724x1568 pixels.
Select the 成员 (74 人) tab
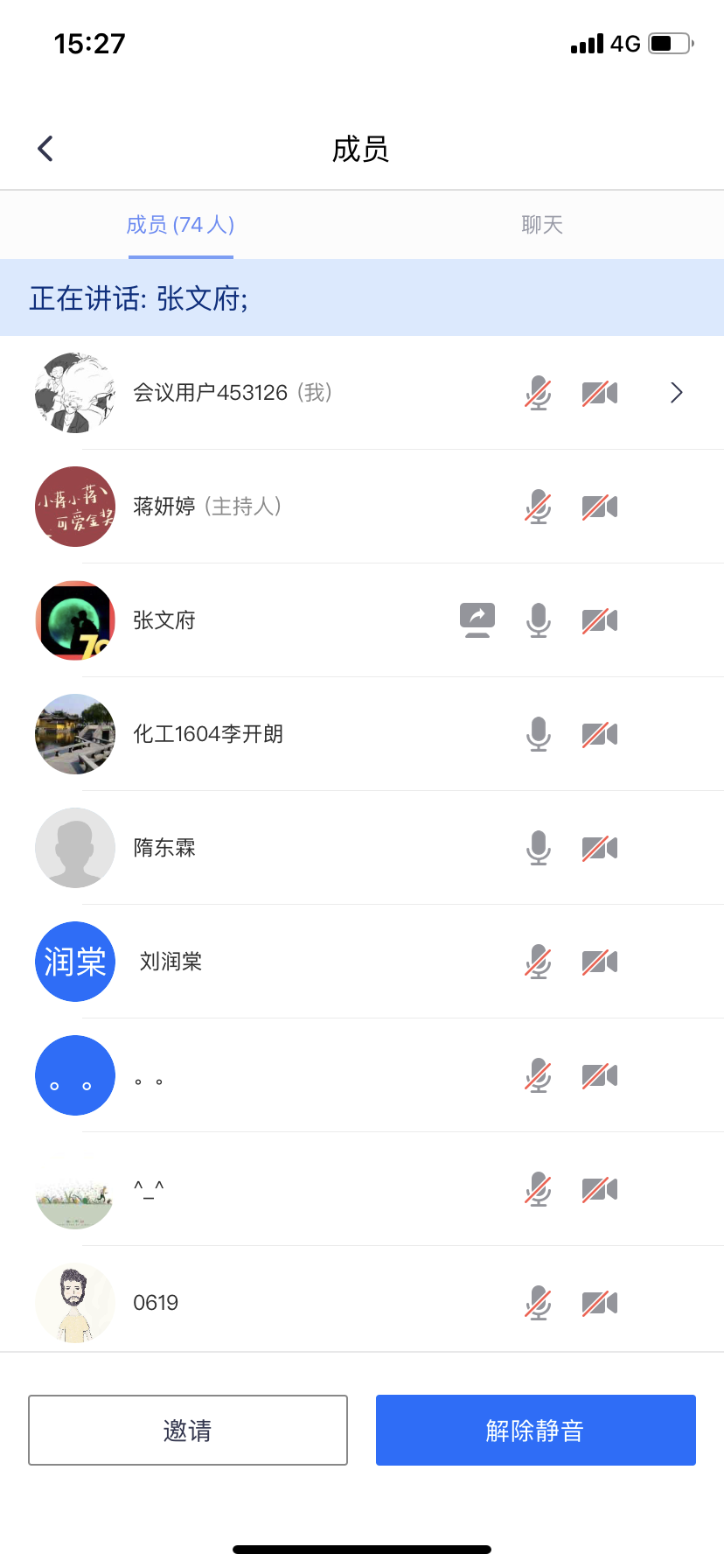tap(180, 225)
